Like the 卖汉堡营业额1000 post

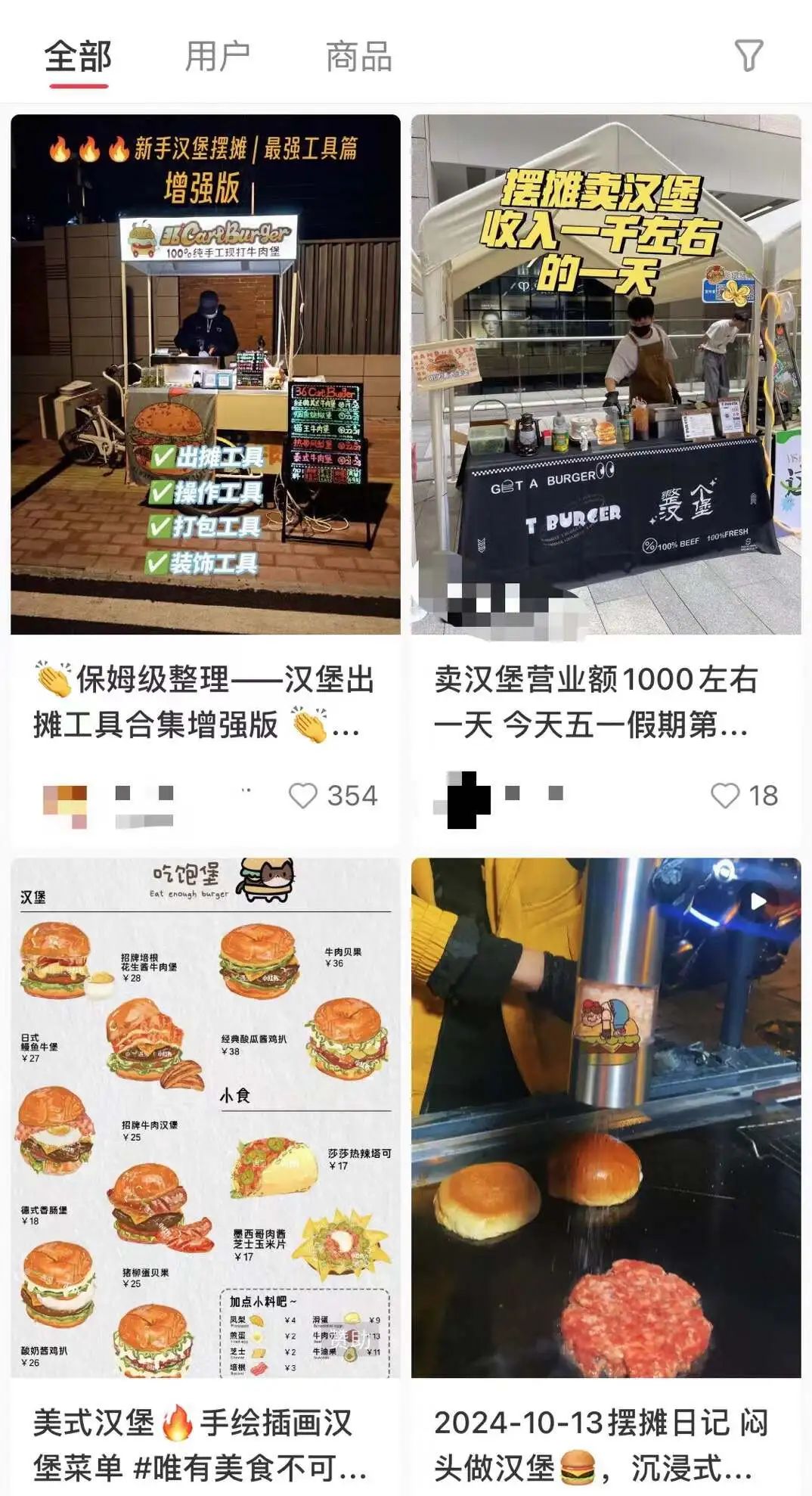(x=725, y=796)
